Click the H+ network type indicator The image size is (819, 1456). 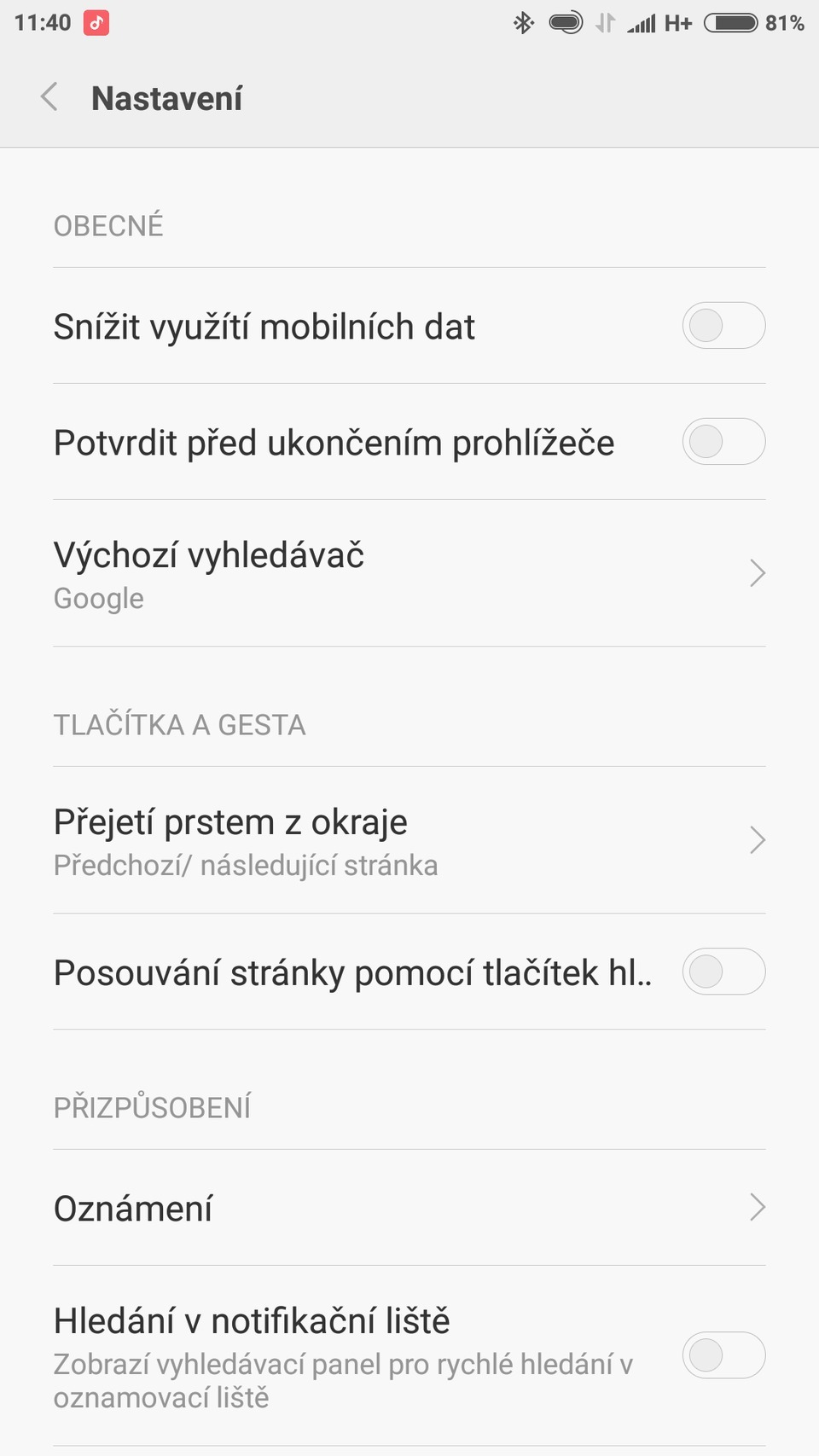click(x=680, y=22)
